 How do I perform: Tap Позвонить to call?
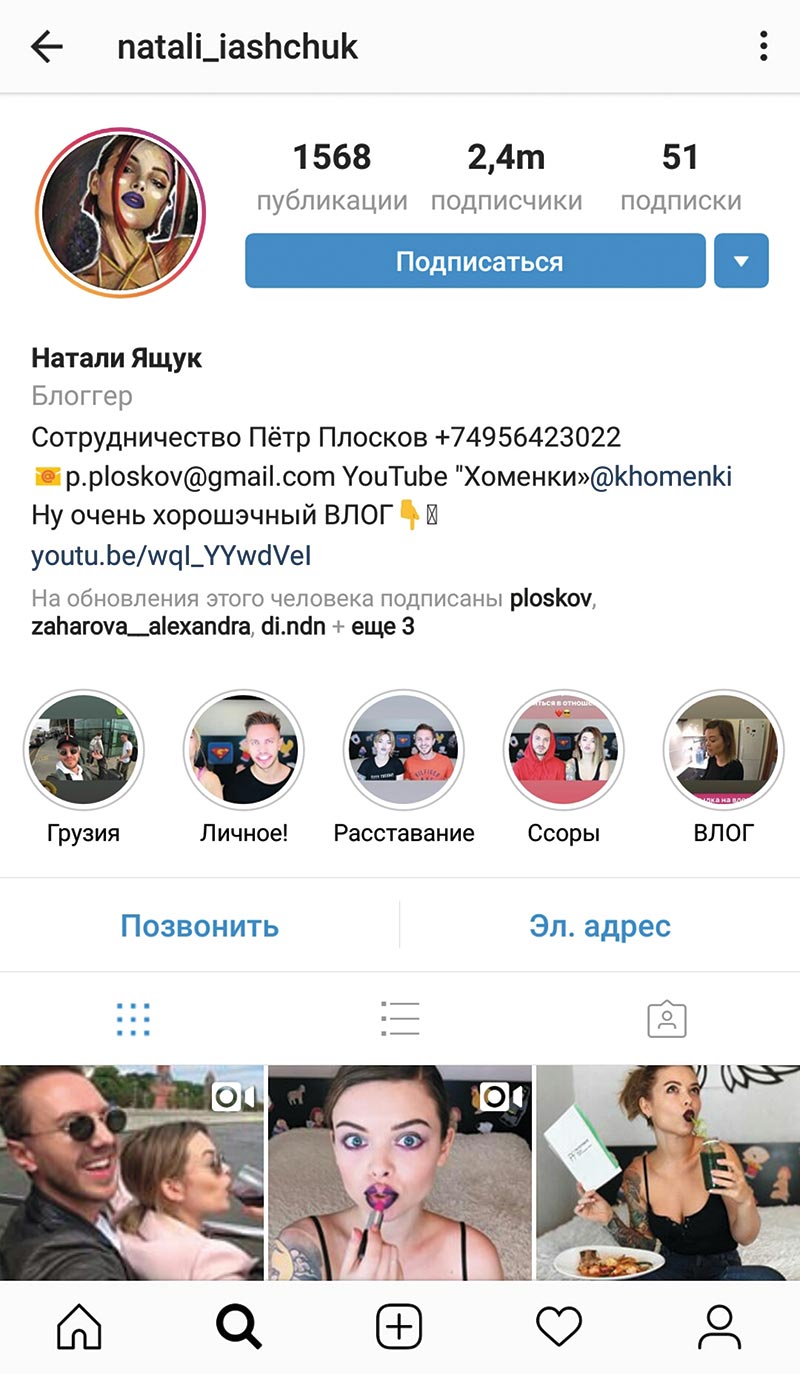click(199, 926)
